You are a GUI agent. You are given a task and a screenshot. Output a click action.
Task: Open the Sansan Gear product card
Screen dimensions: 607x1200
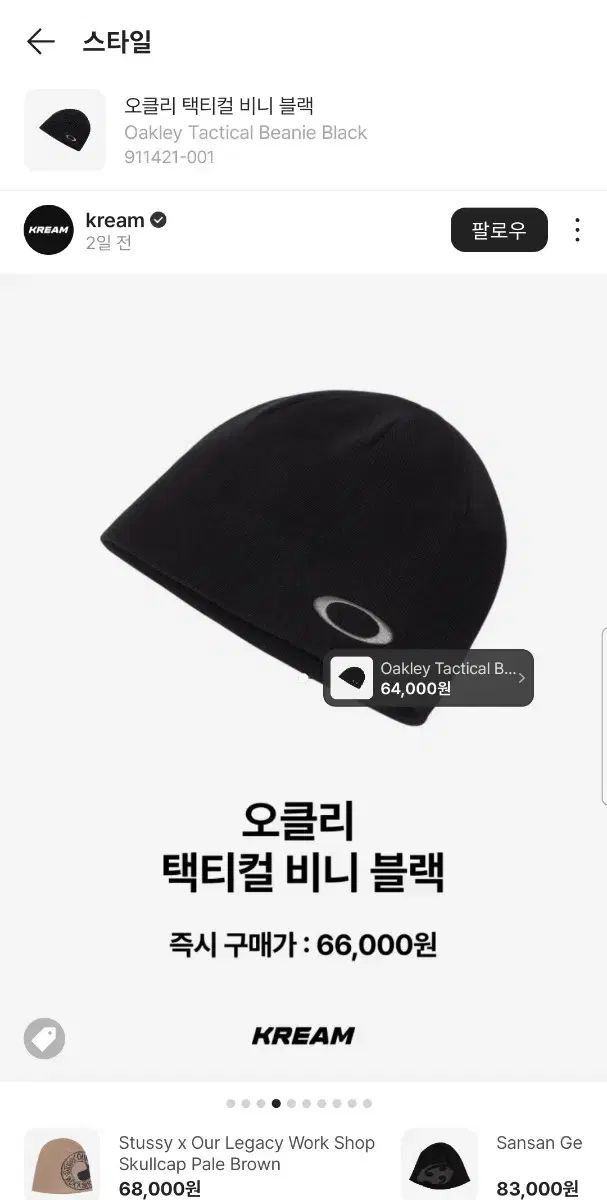(x=500, y=1163)
